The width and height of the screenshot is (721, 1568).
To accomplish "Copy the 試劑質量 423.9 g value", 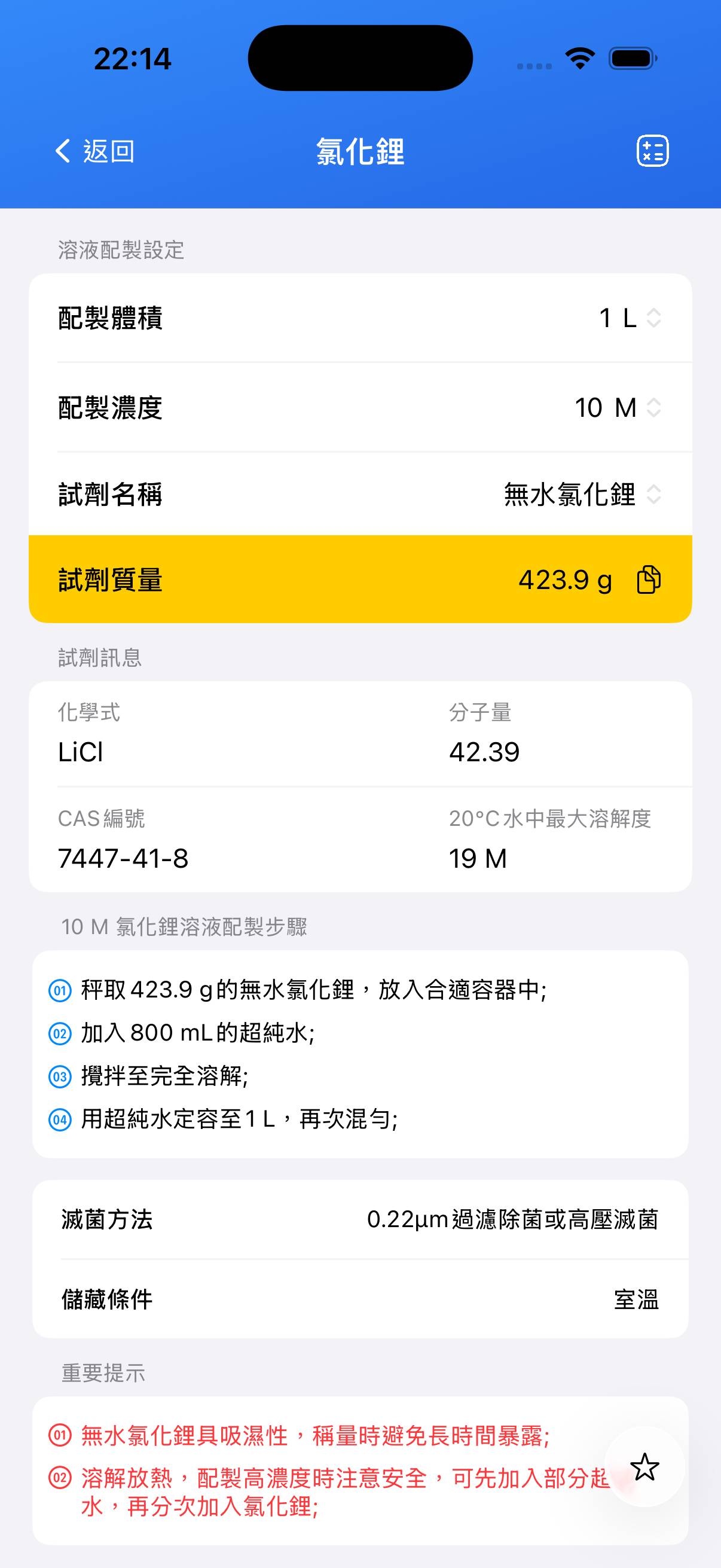I will click(x=649, y=579).
